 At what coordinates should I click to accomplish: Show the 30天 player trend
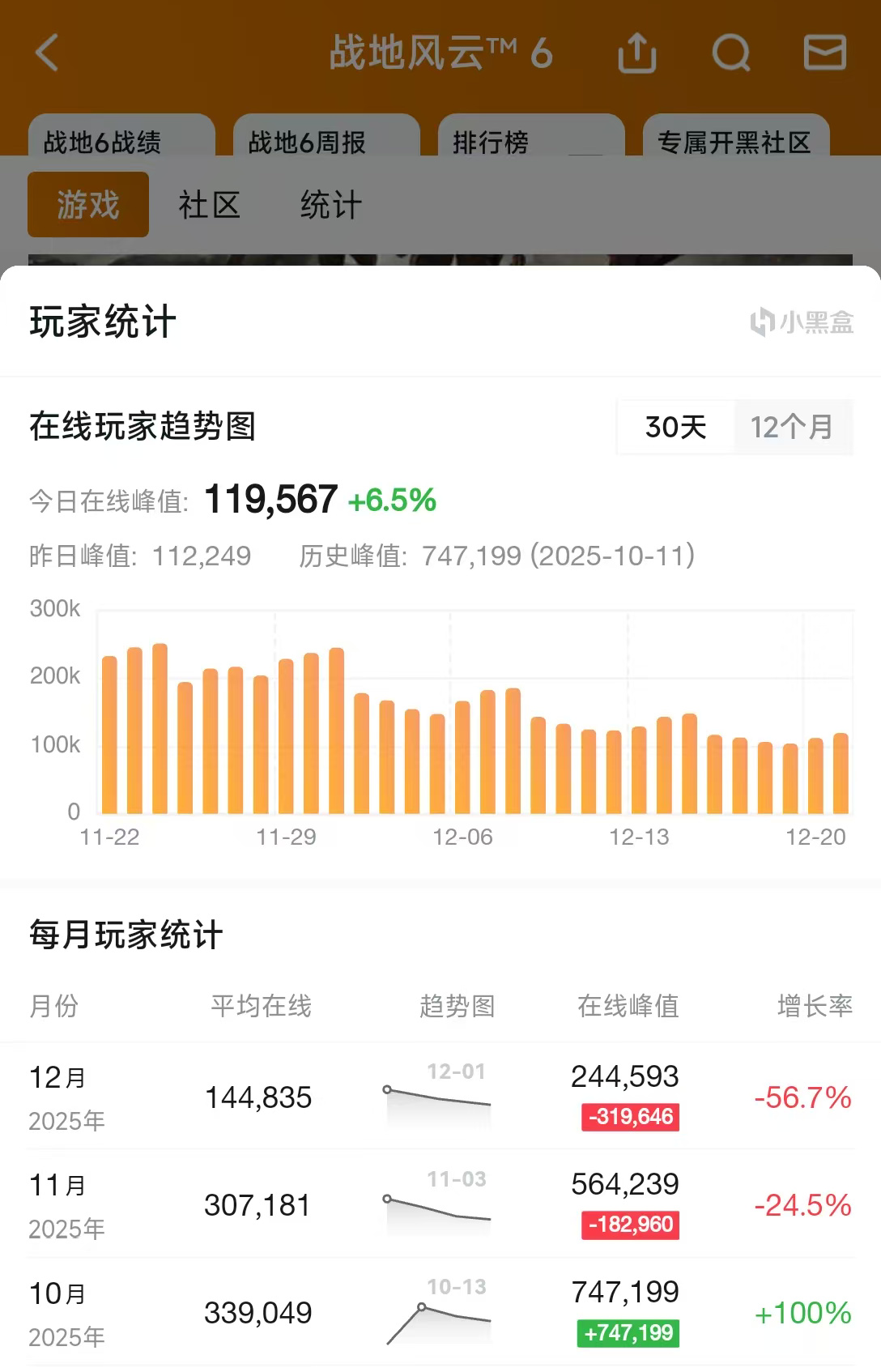click(x=676, y=427)
